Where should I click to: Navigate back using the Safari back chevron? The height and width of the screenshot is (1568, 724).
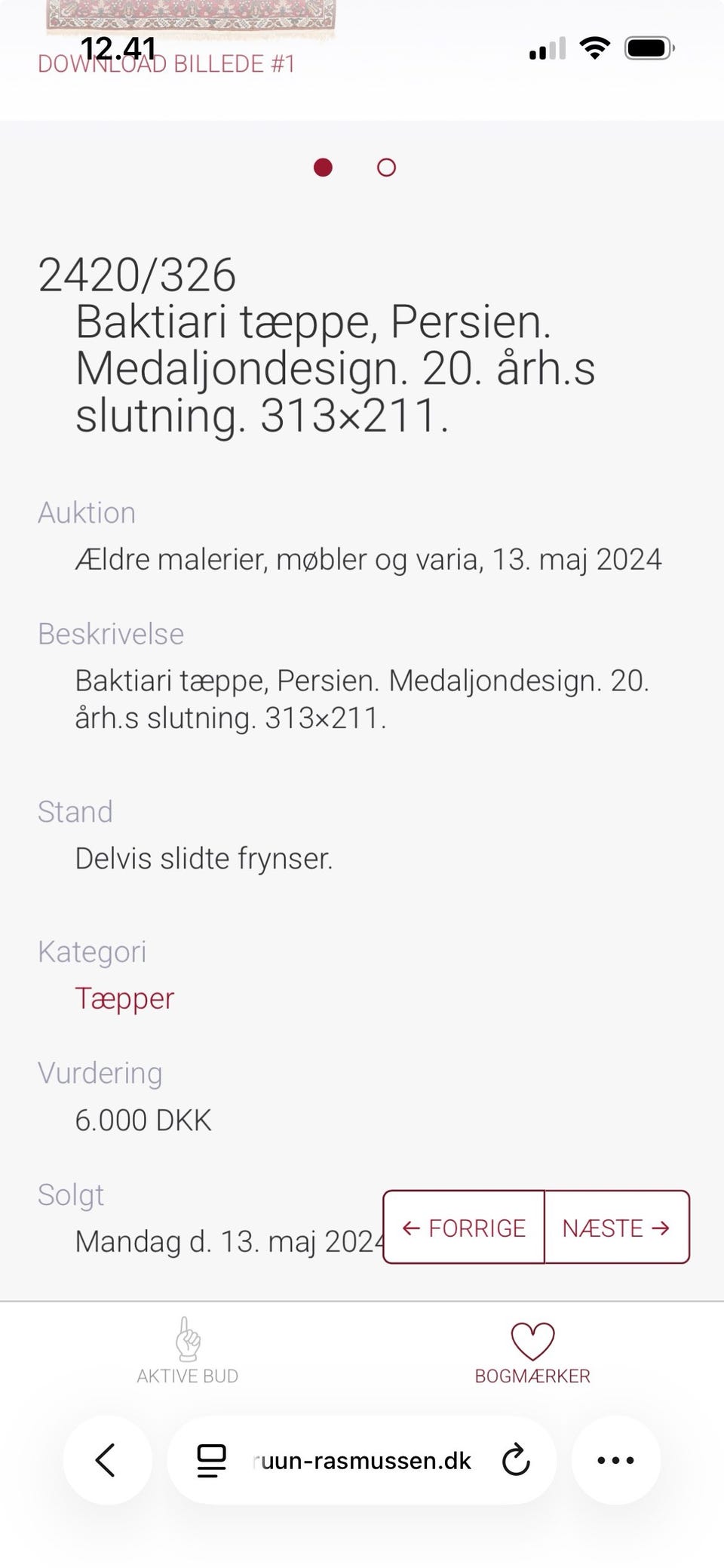pyautogui.click(x=106, y=1459)
